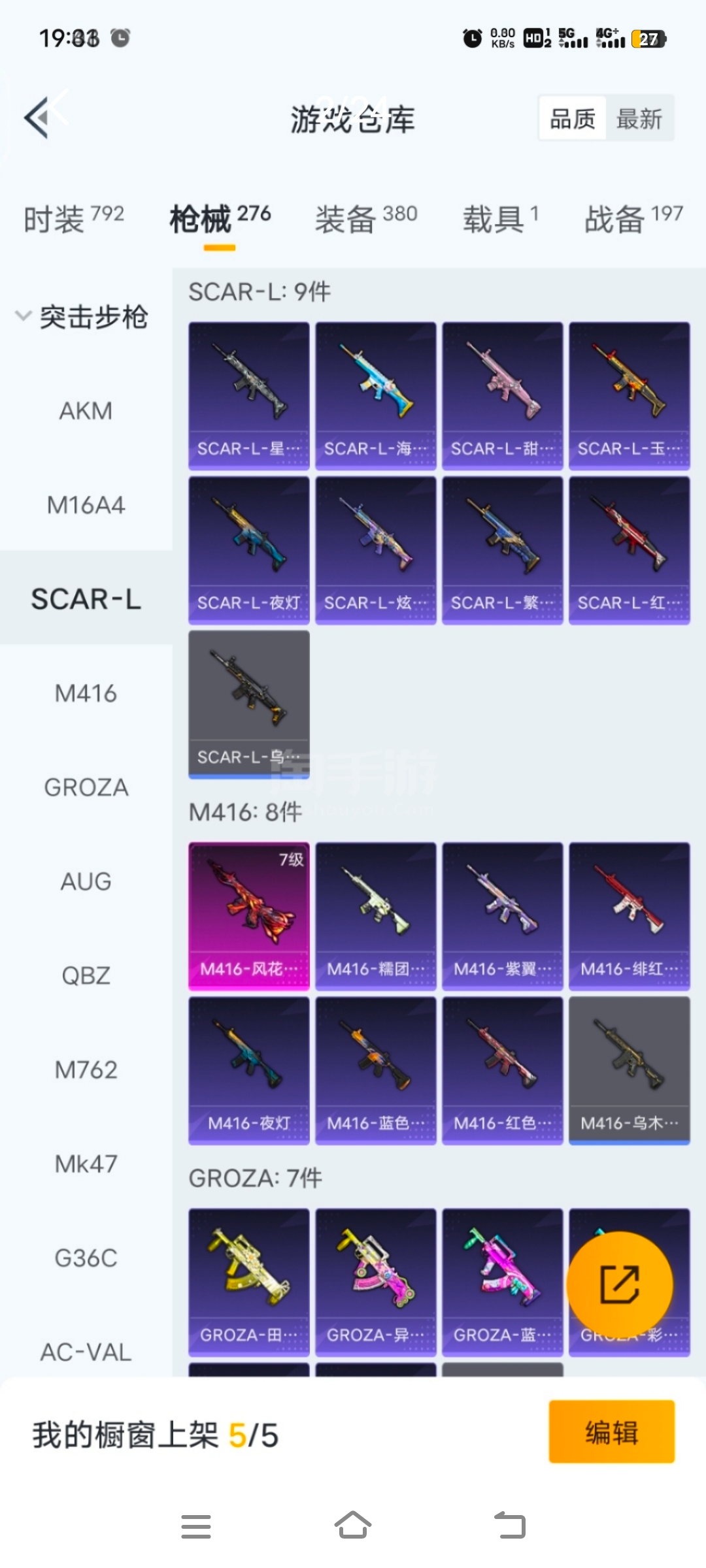Select M762 in the weapon list
Screen dimensions: 706x1568
86,1070
